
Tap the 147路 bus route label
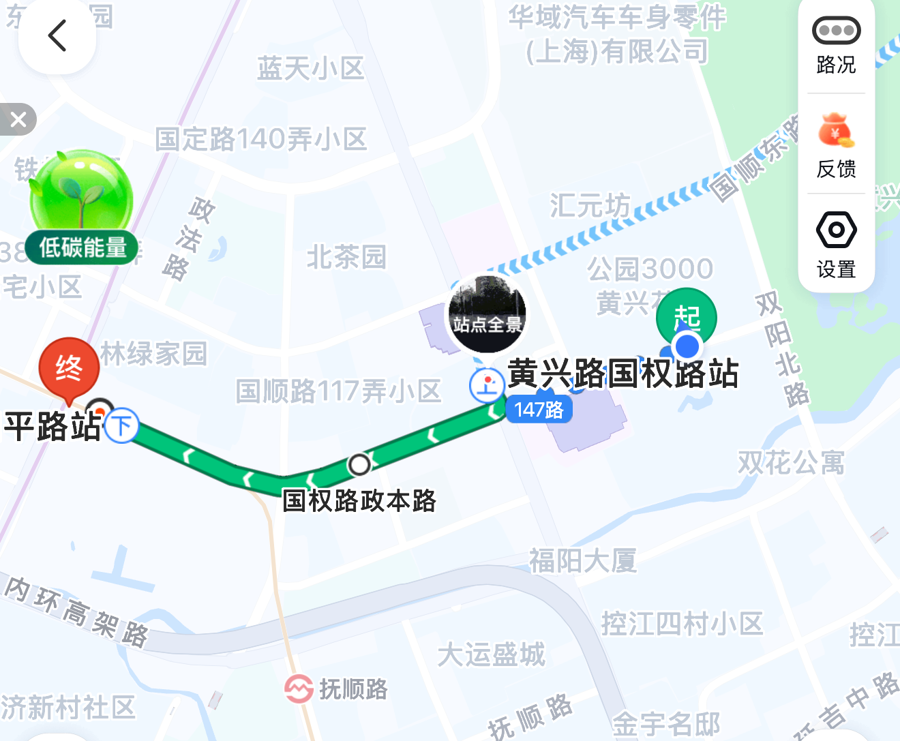[x=537, y=409]
